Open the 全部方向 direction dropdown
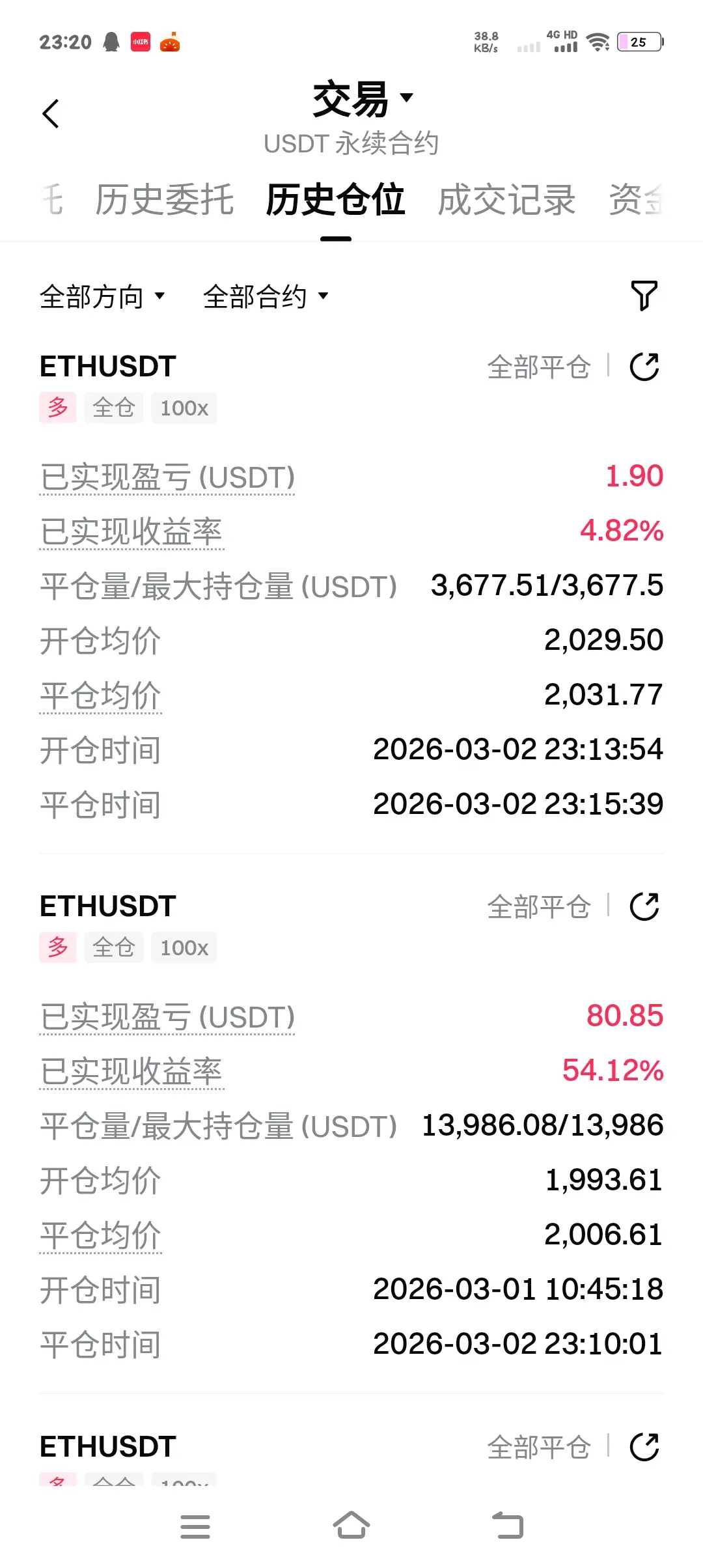 [x=102, y=297]
